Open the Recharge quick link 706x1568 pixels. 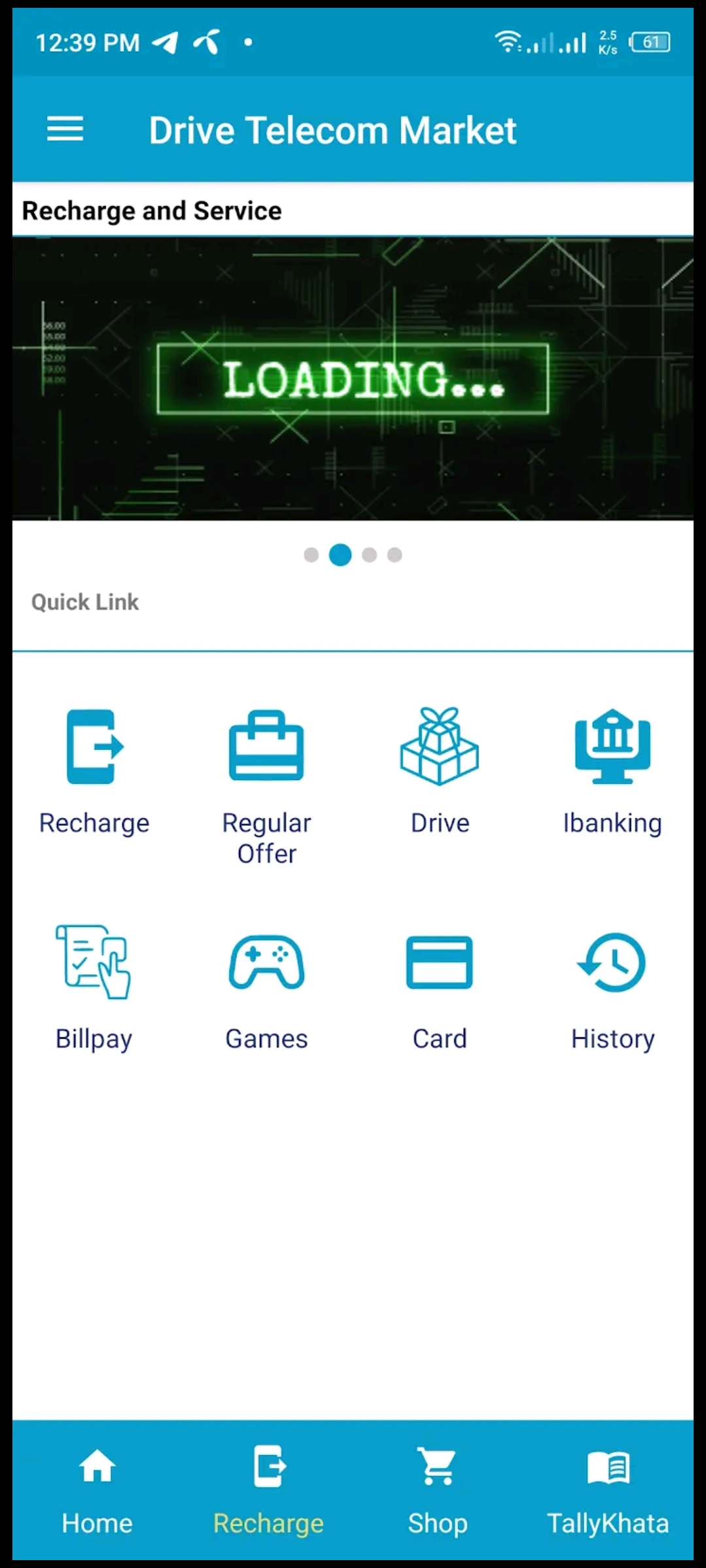coord(94,773)
